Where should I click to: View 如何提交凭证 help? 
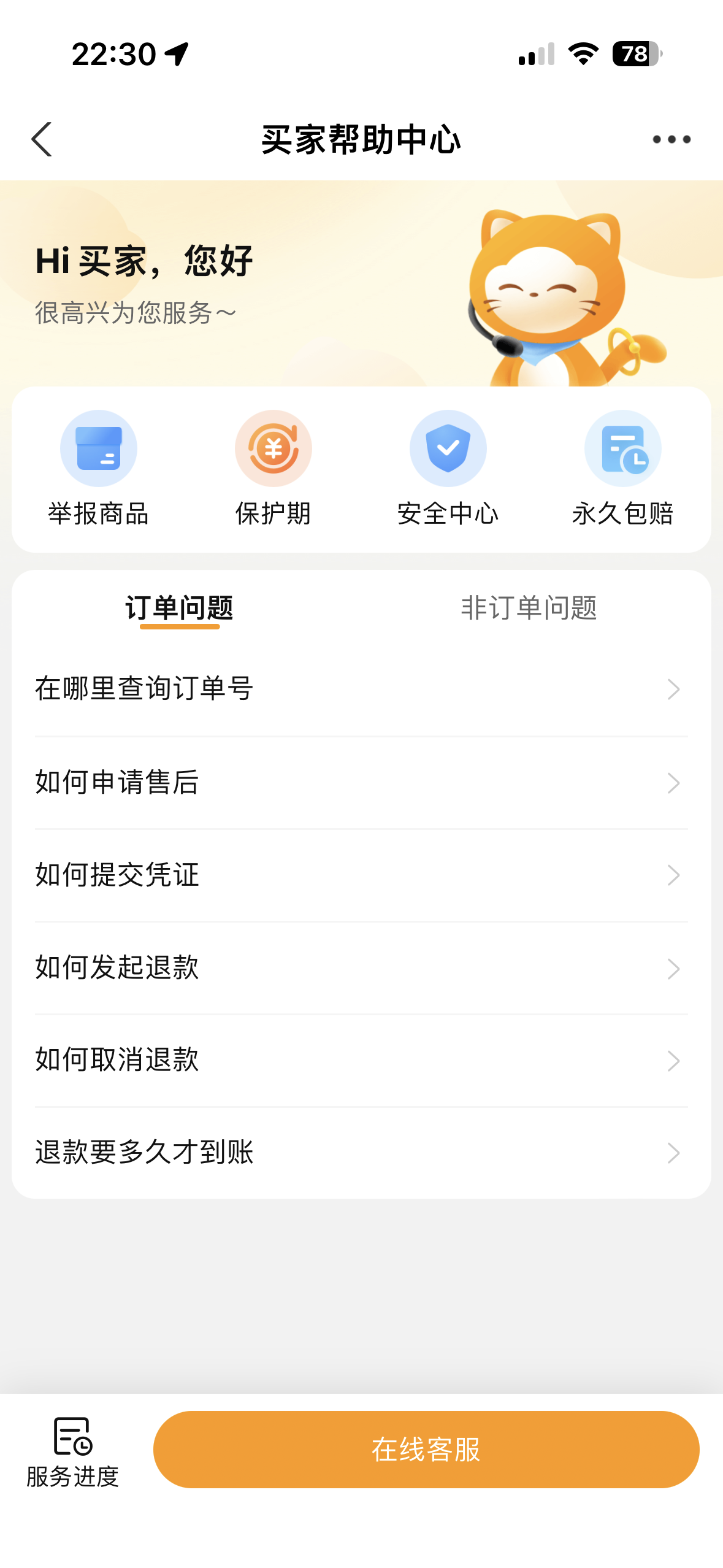click(x=361, y=875)
